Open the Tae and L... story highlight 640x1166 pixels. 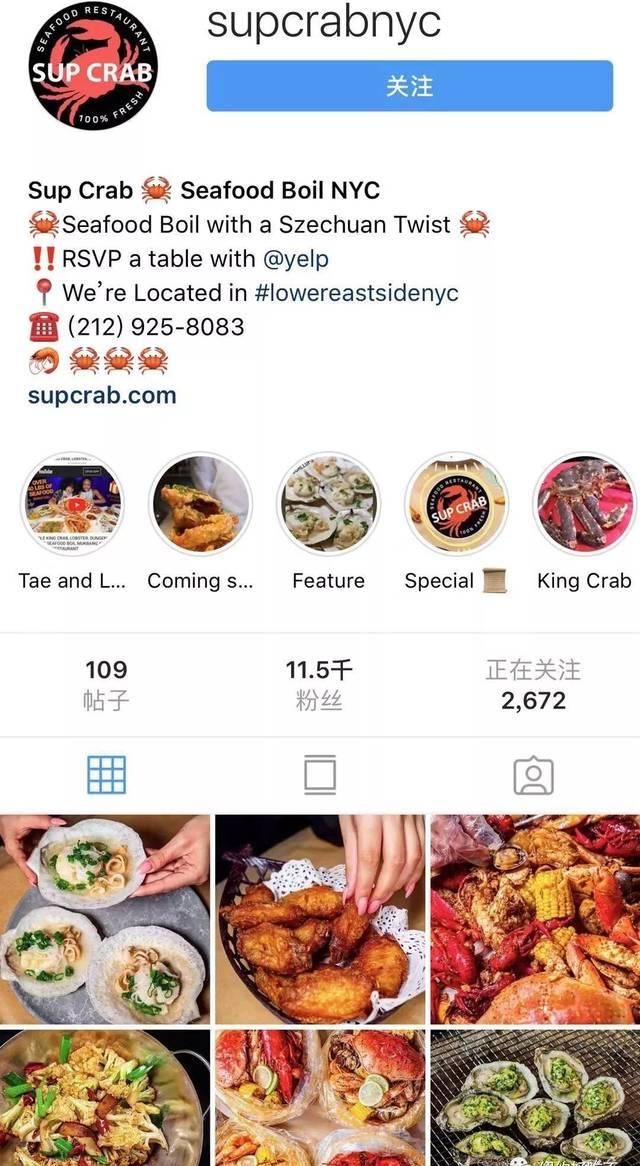[x=71, y=505]
